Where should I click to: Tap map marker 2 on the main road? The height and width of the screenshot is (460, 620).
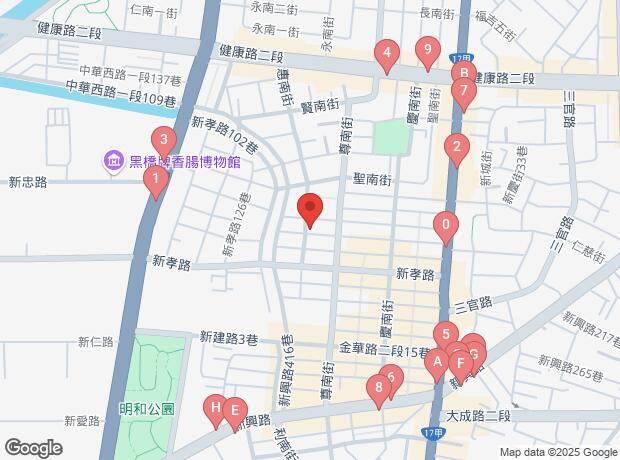pyautogui.click(x=457, y=150)
